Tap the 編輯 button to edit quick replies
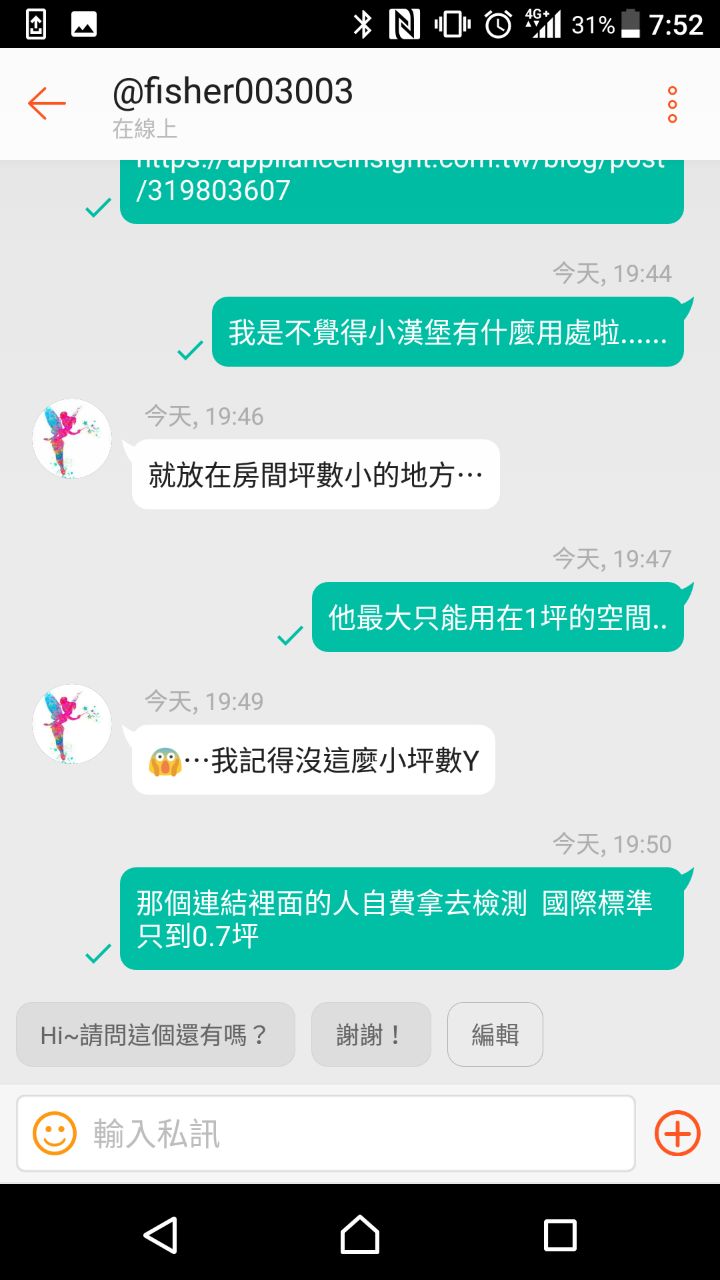This screenshot has height=1280, width=720. pos(495,1035)
